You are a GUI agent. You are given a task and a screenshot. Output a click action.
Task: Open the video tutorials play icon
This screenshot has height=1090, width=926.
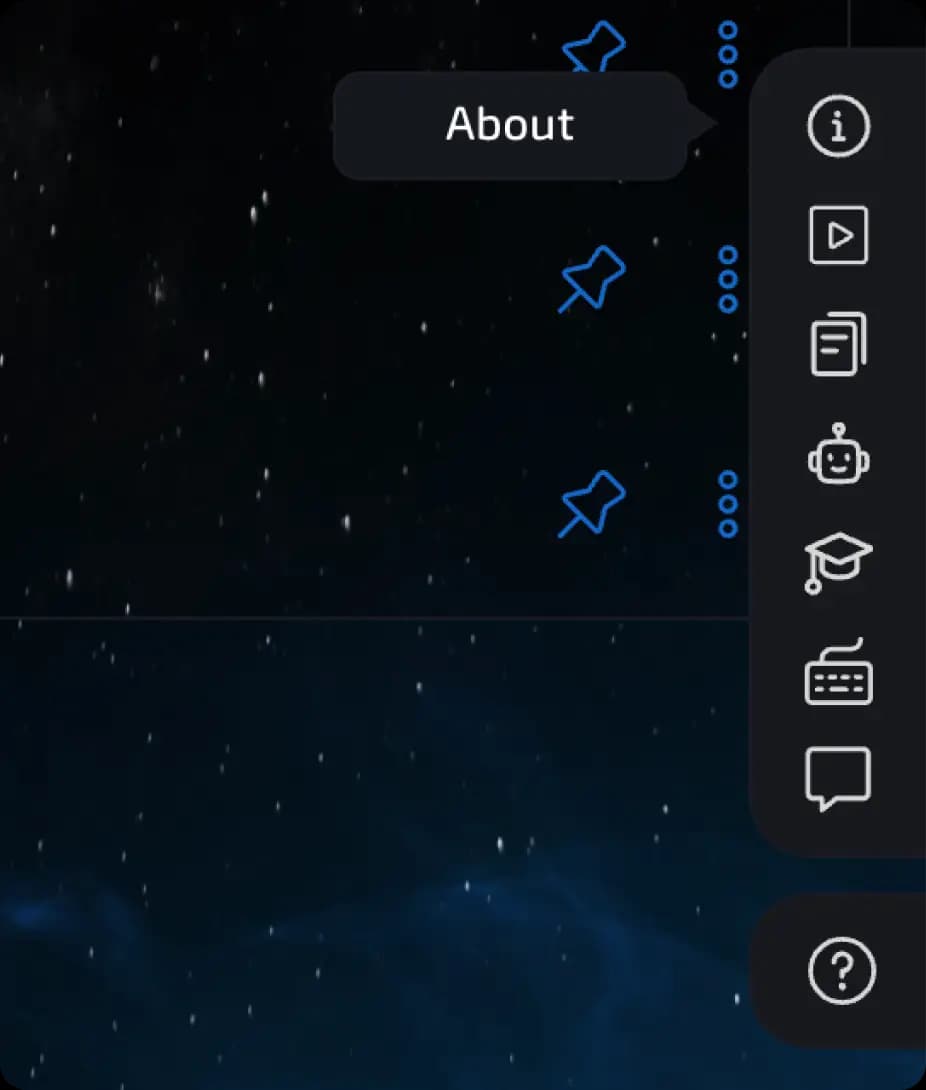point(838,235)
